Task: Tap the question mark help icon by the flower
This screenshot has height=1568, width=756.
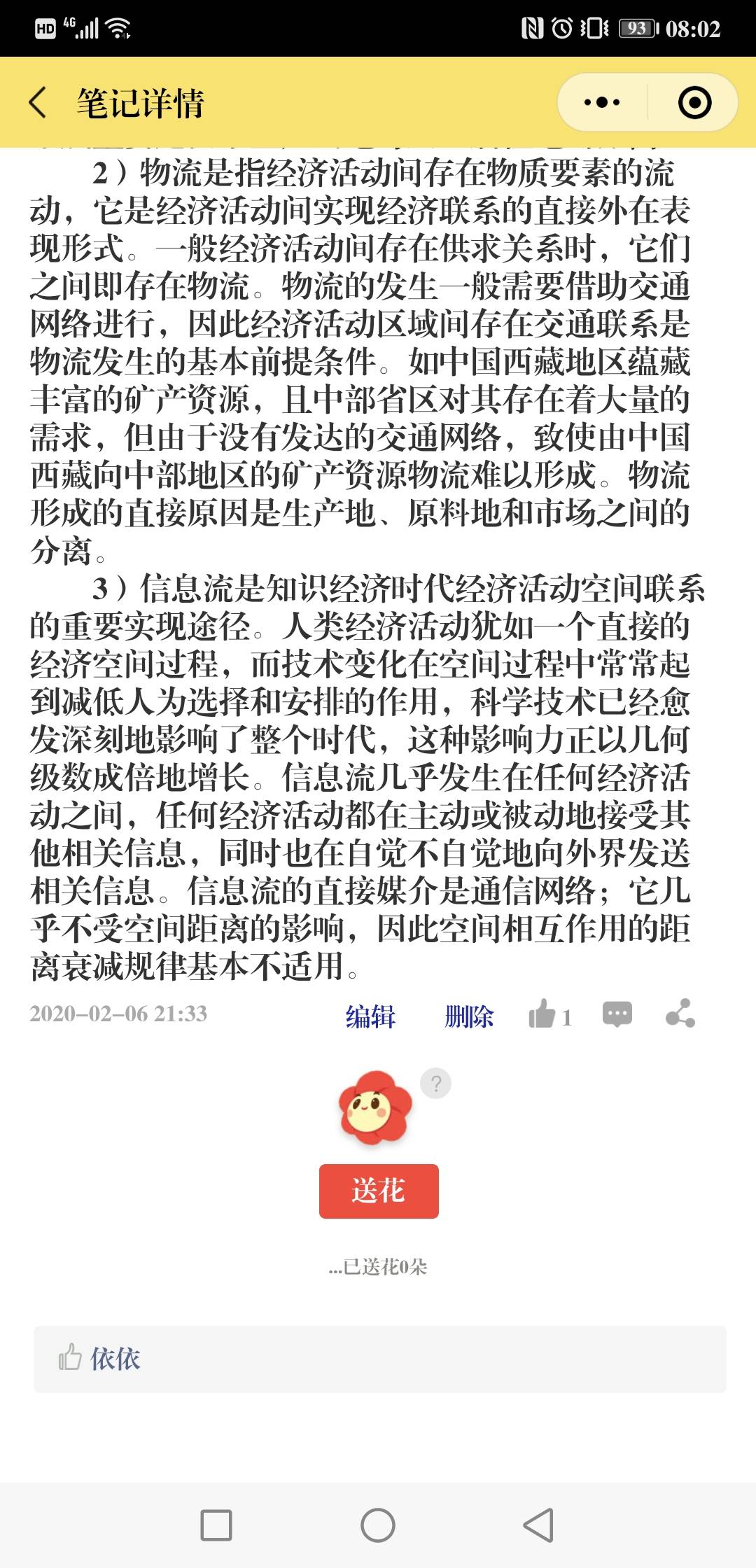Action: (435, 1084)
